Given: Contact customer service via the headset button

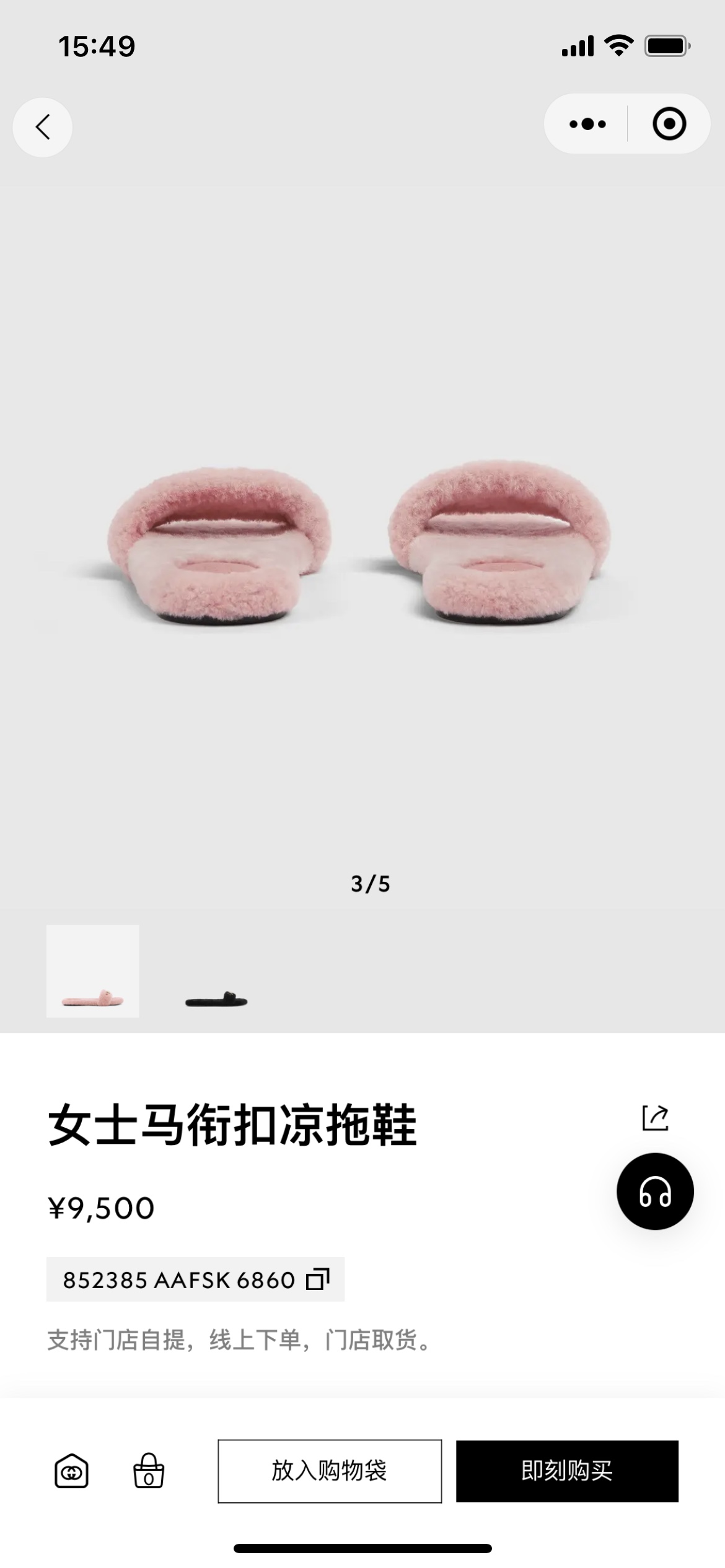Looking at the screenshot, I should pos(655,1191).
